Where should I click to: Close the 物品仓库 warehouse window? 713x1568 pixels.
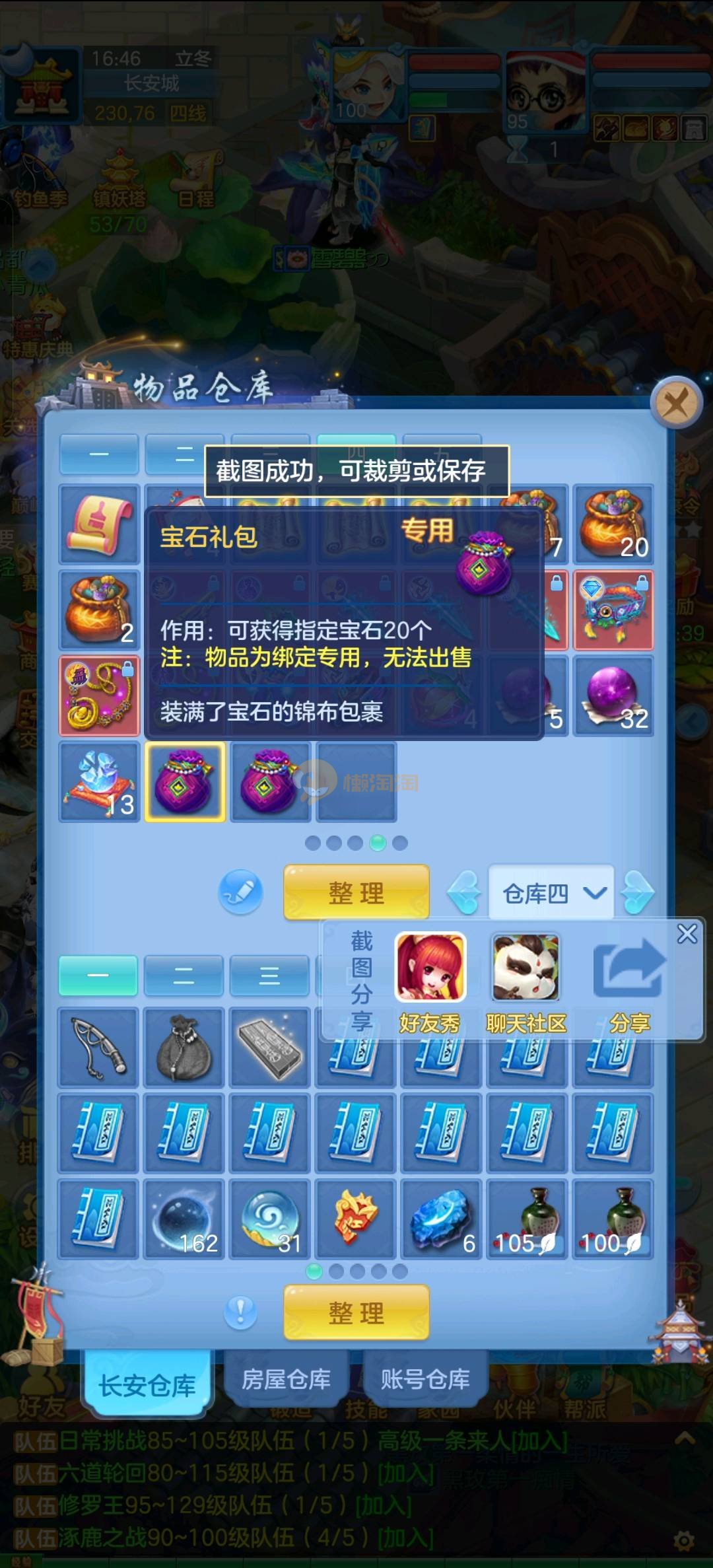point(675,402)
